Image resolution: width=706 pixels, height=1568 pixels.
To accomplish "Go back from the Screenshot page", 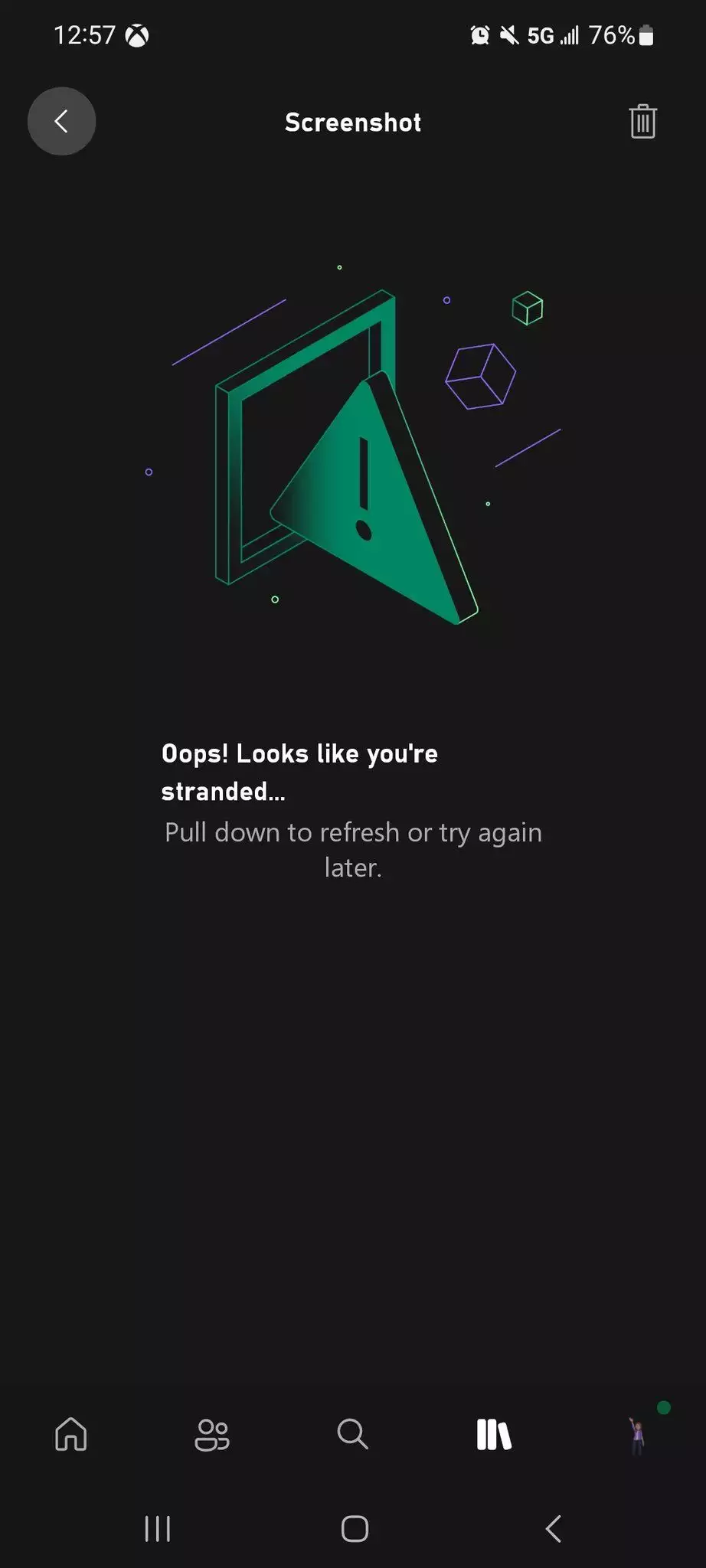I will point(61,121).
